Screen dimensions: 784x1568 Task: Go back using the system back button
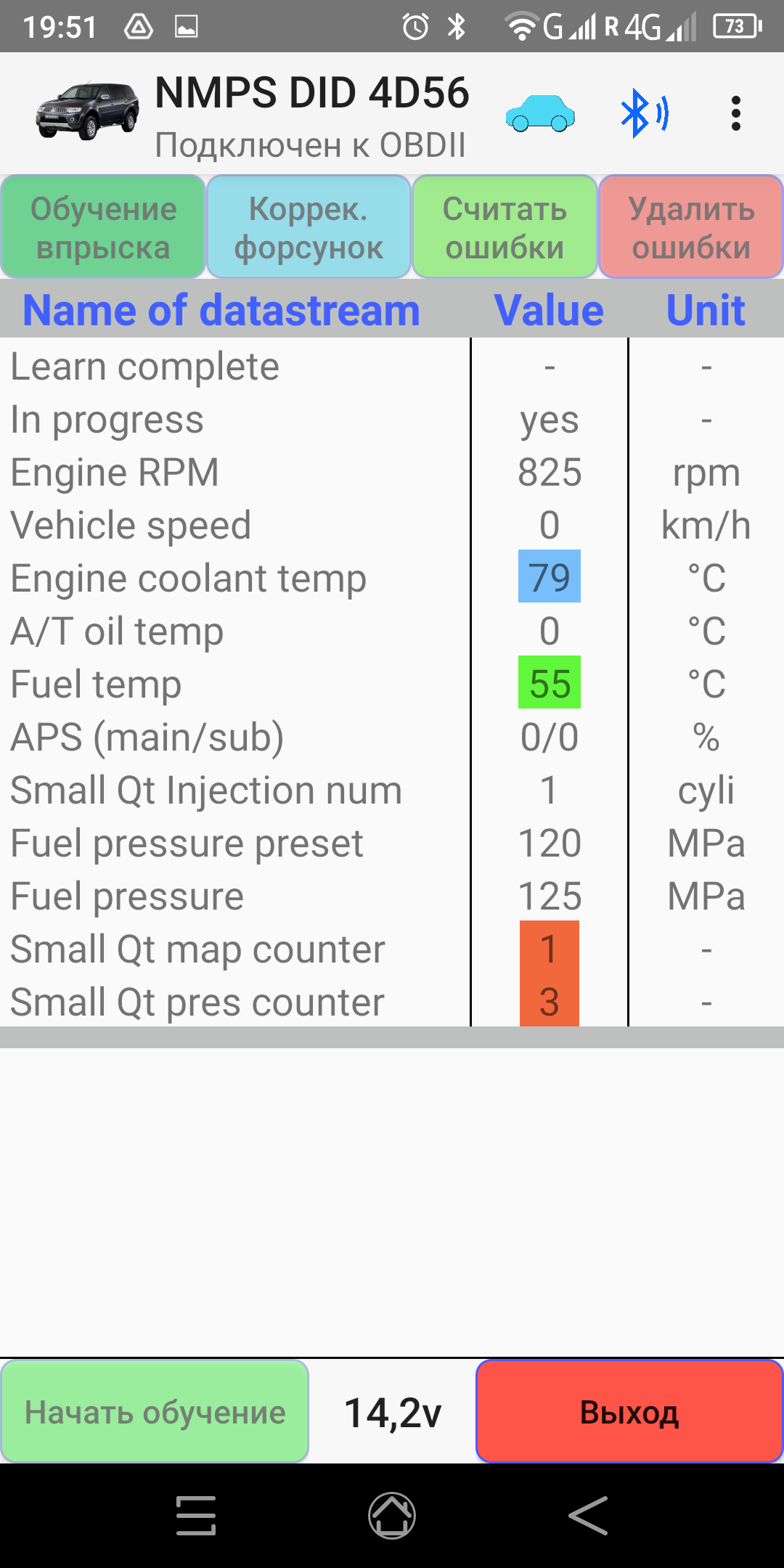tap(587, 1516)
